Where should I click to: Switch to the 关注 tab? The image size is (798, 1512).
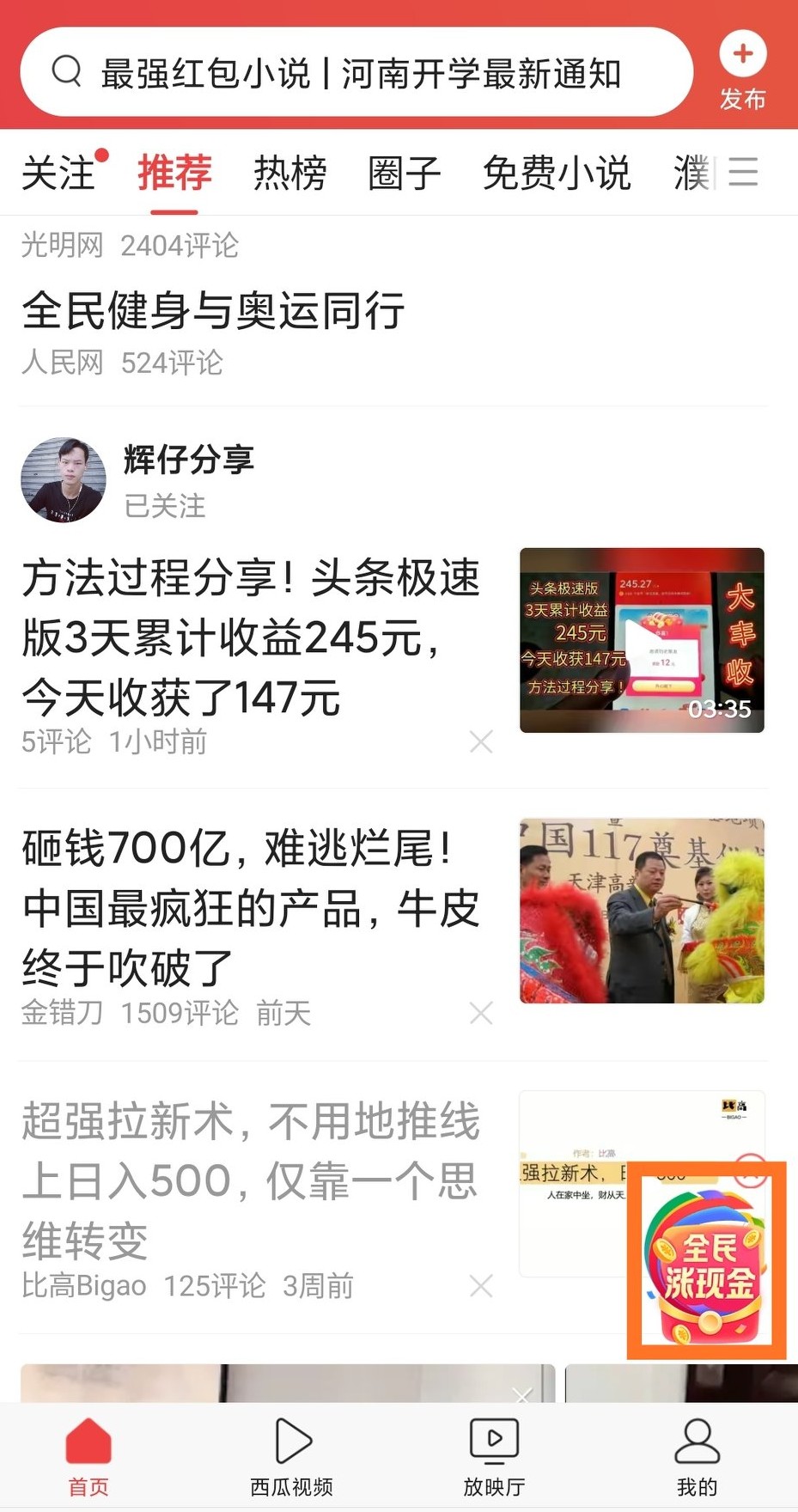pyautogui.click(x=58, y=173)
